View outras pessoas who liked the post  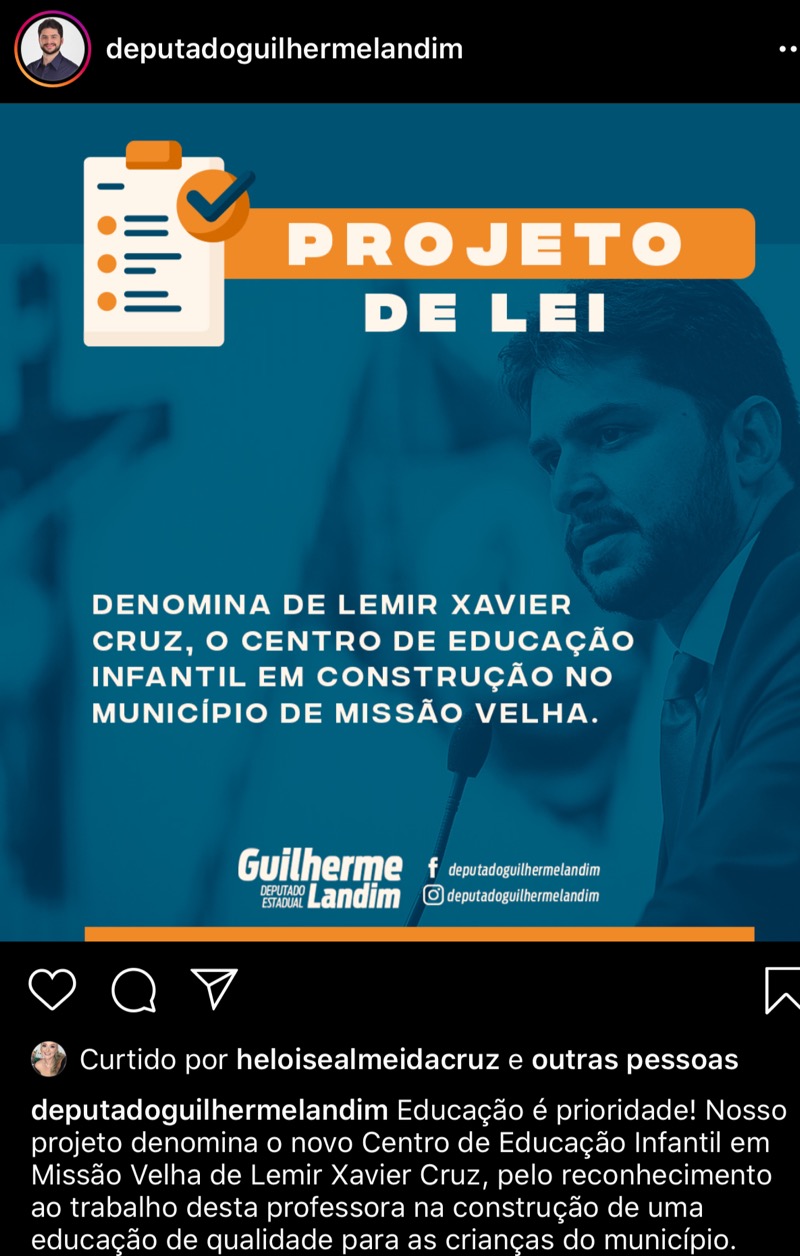tap(634, 1060)
